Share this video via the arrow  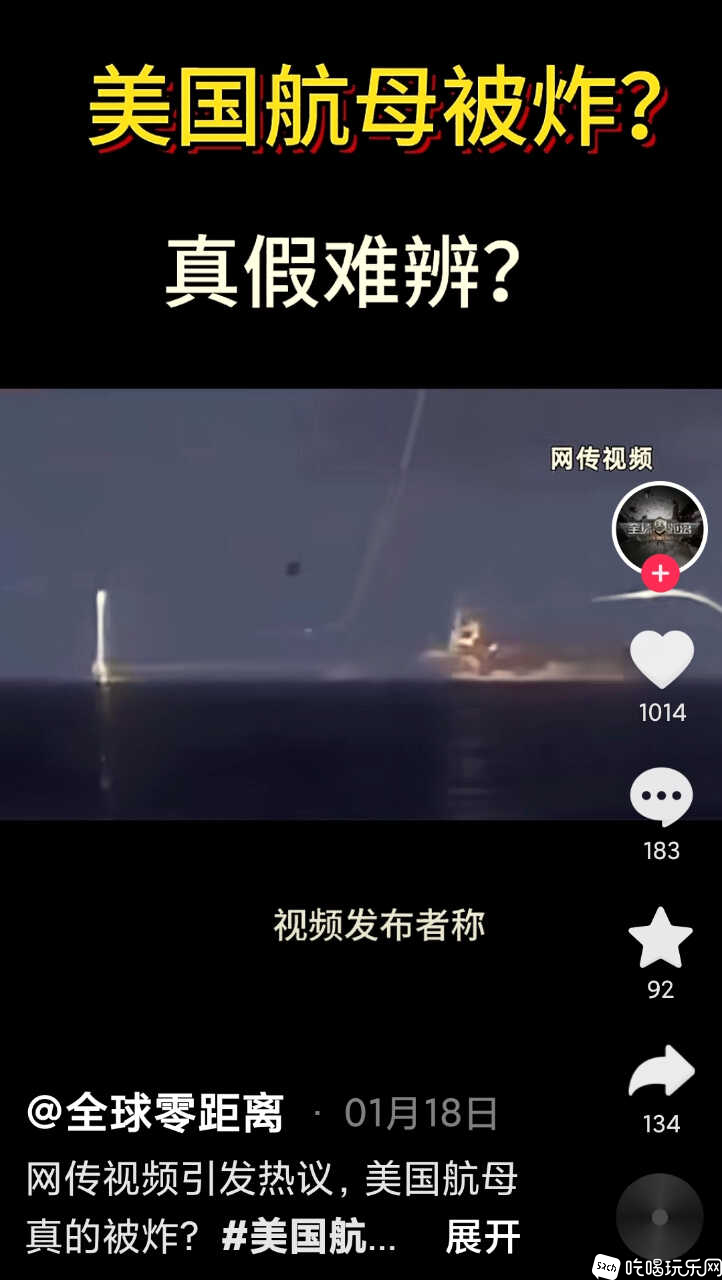661,1073
